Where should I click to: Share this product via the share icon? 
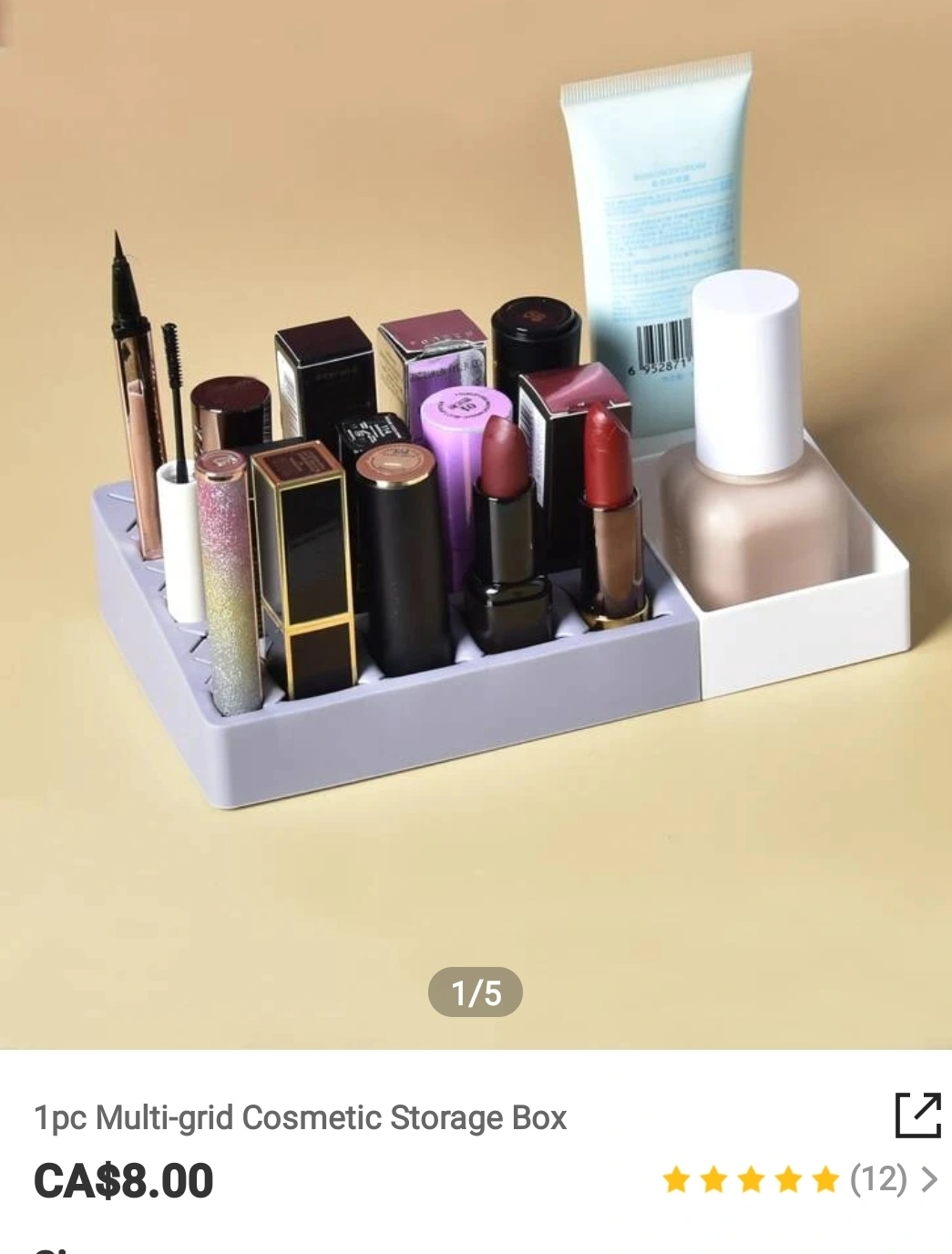[916, 1115]
